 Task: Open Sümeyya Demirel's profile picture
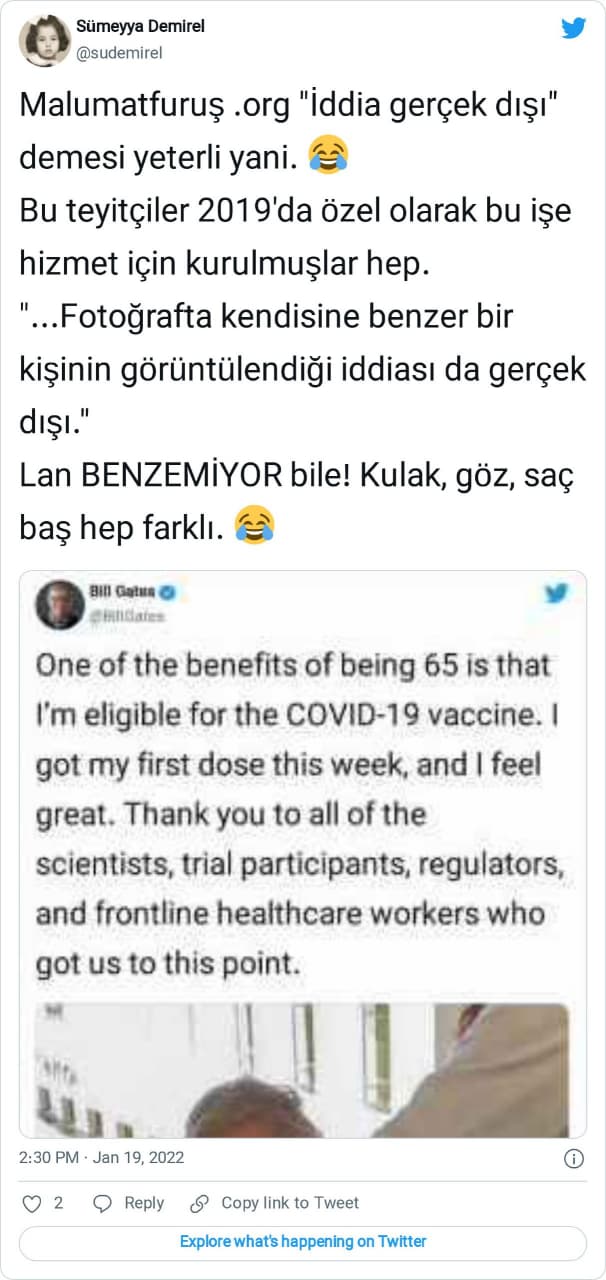(45, 41)
